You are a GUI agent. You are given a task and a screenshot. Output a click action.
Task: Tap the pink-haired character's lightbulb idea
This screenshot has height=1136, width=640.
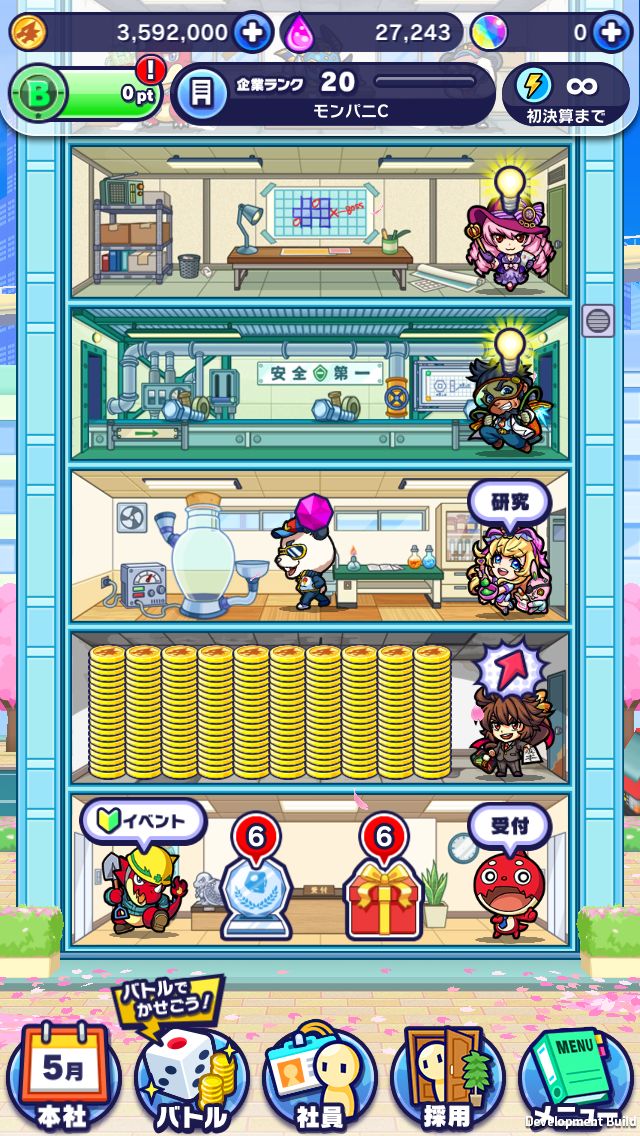512,186
